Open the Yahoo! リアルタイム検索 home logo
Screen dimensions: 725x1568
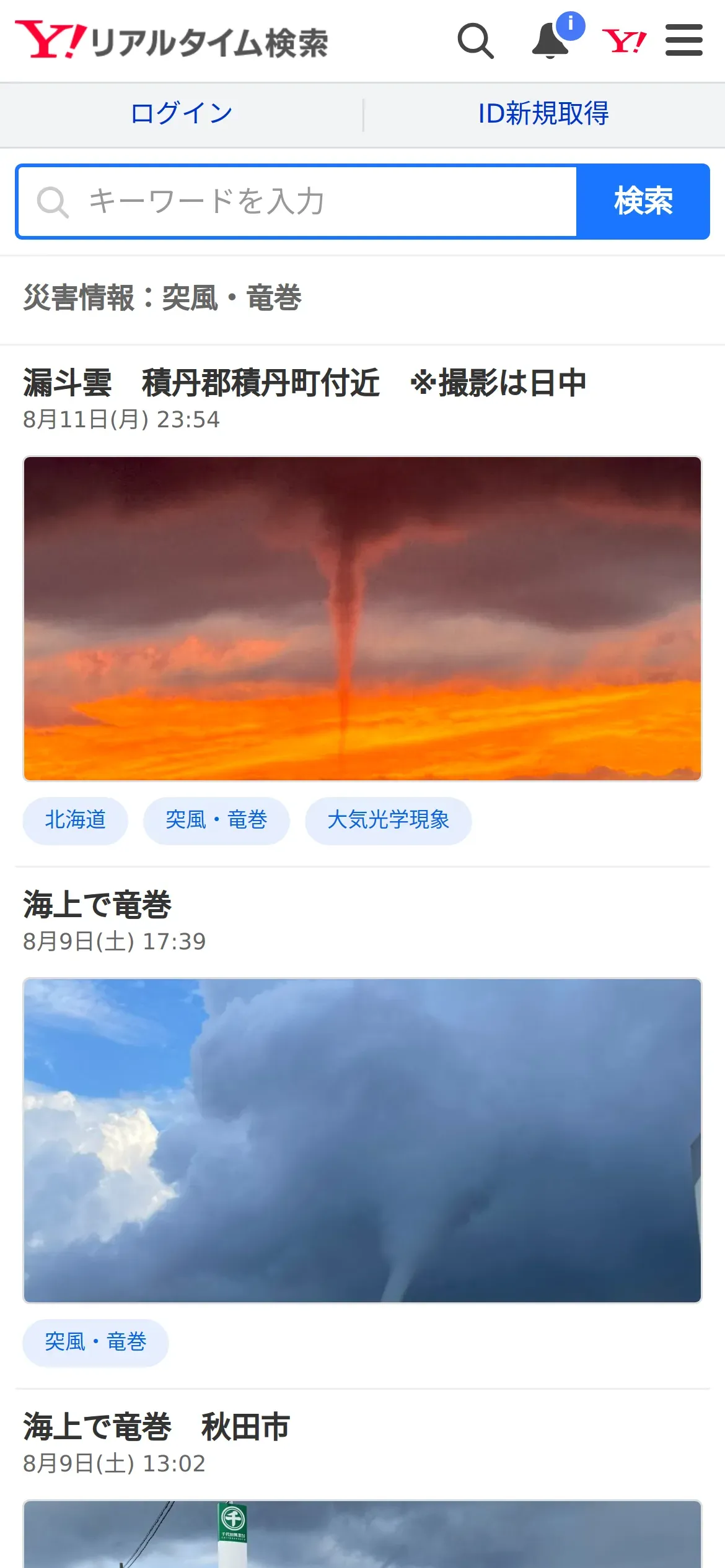point(172,41)
